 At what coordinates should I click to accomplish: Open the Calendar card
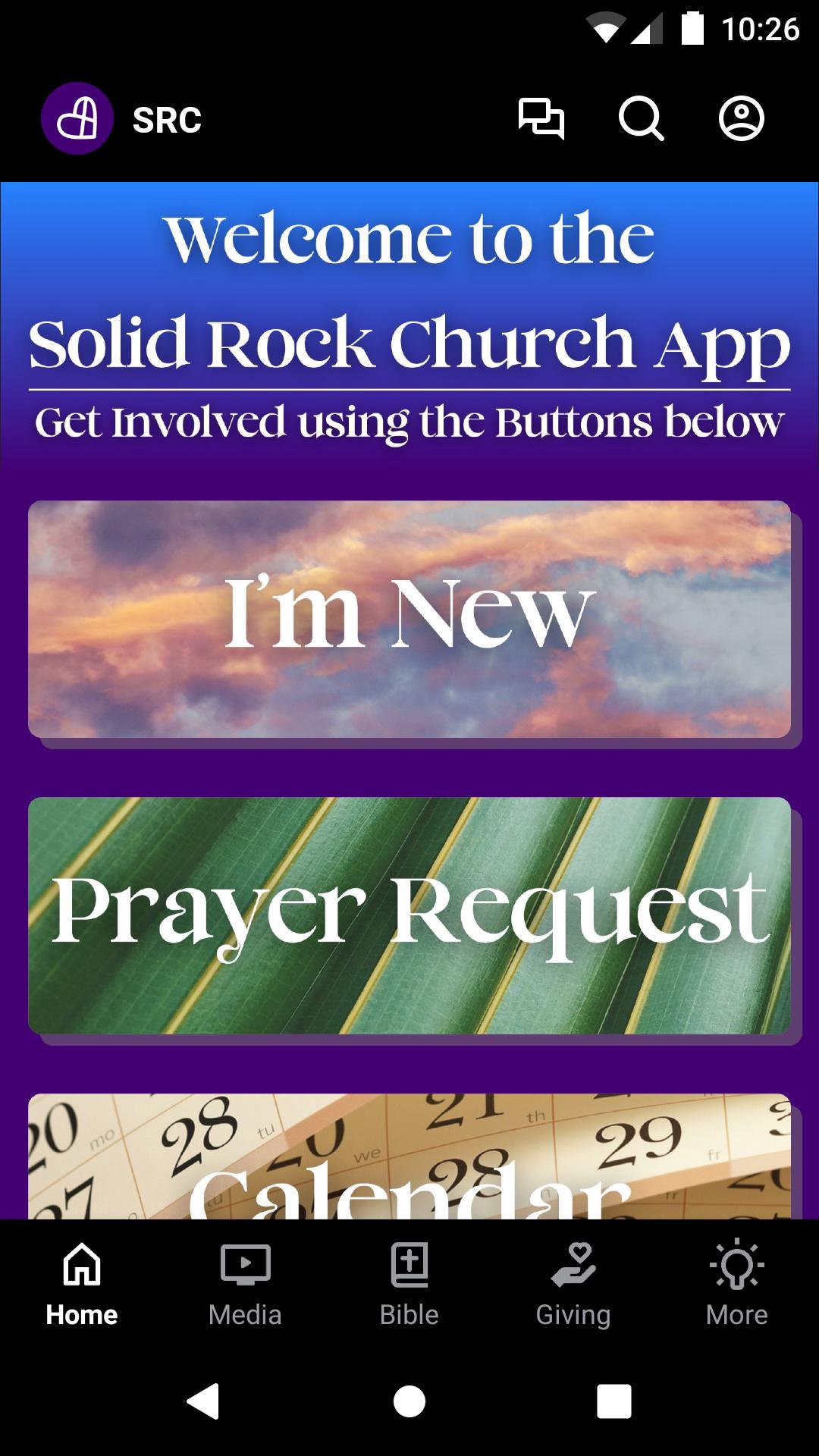click(409, 1156)
